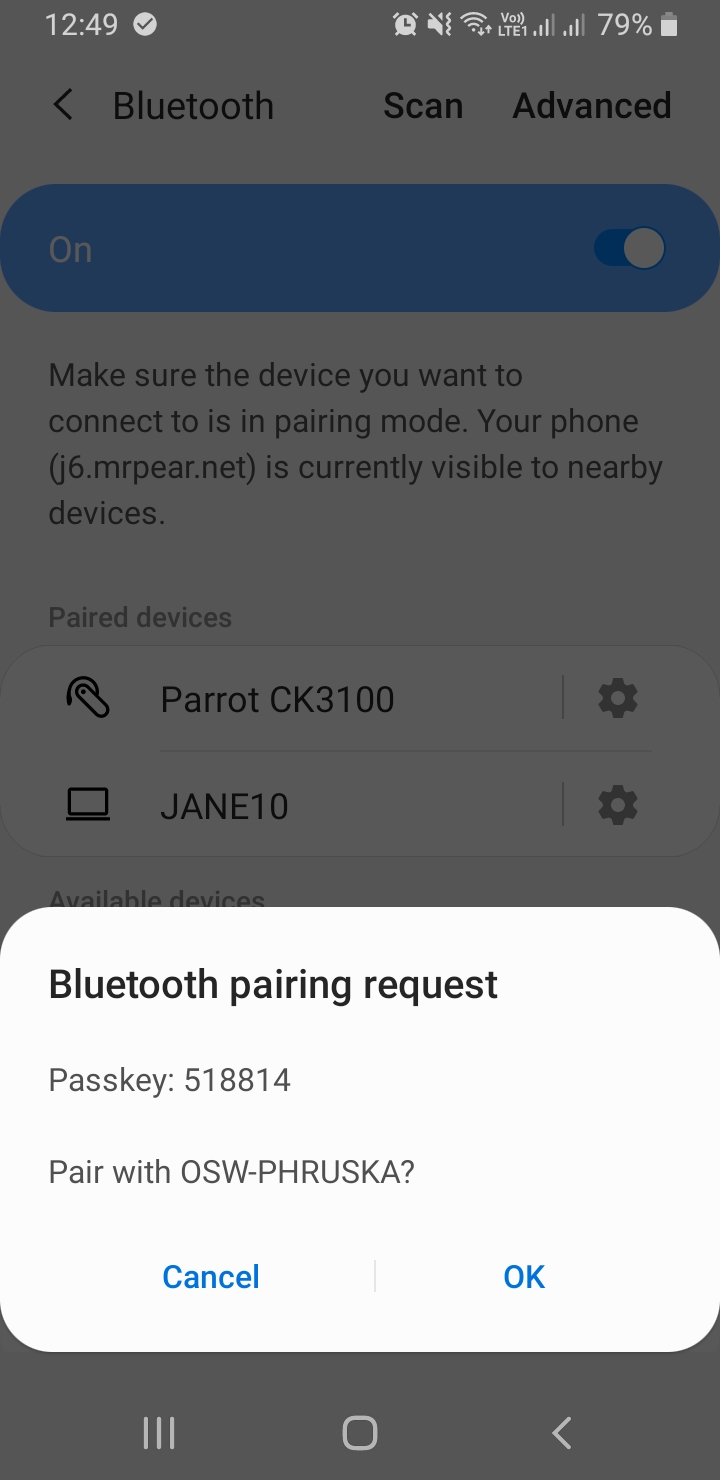The width and height of the screenshot is (720, 1480).
Task: Go to the home screen
Action: 360,1433
